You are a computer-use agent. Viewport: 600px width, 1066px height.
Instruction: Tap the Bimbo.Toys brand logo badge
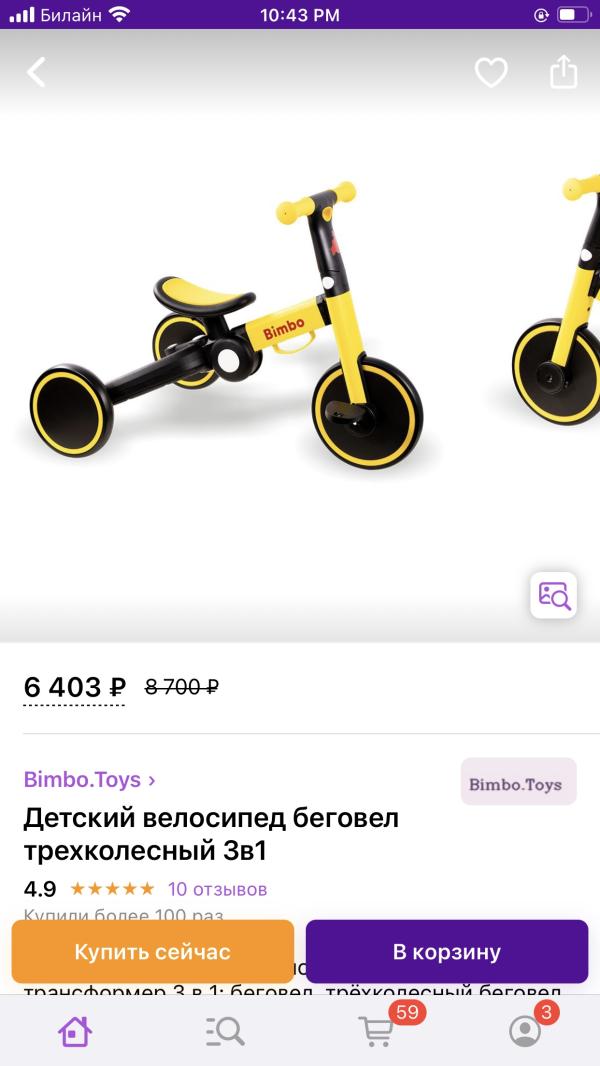tap(518, 782)
